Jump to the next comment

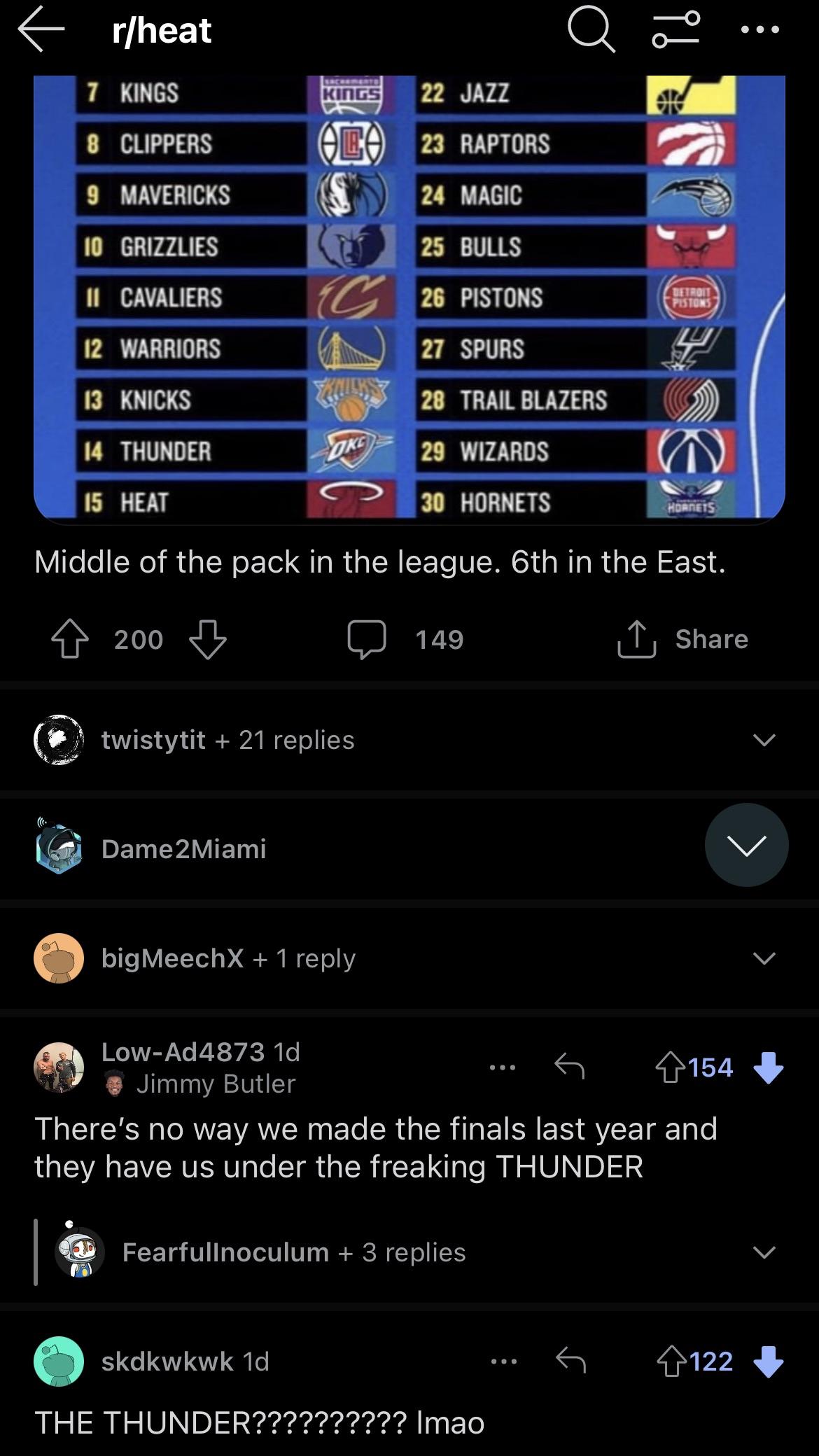click(746, 845)
